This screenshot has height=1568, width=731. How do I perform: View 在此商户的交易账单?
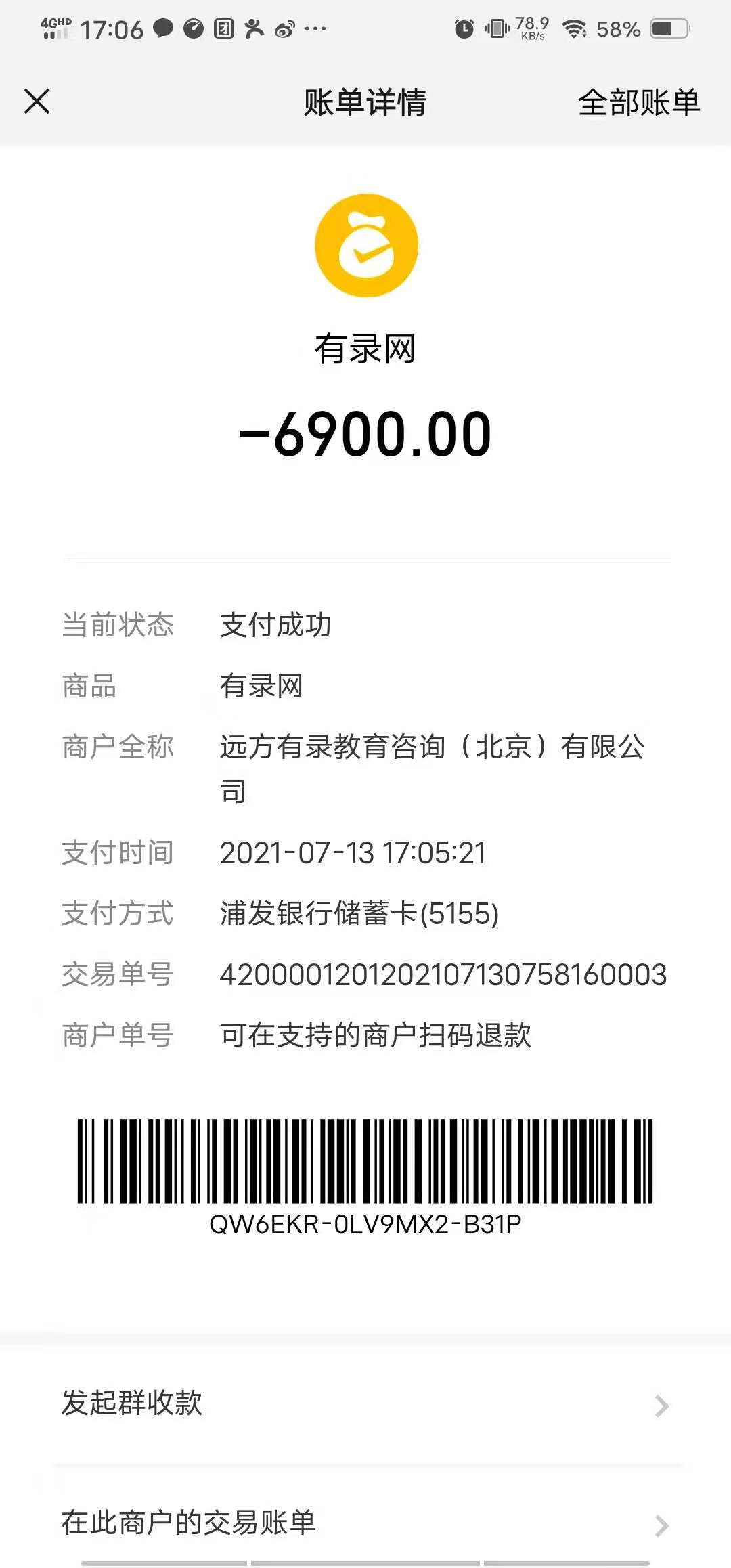pyautogui.click(x=365, y=1523)
